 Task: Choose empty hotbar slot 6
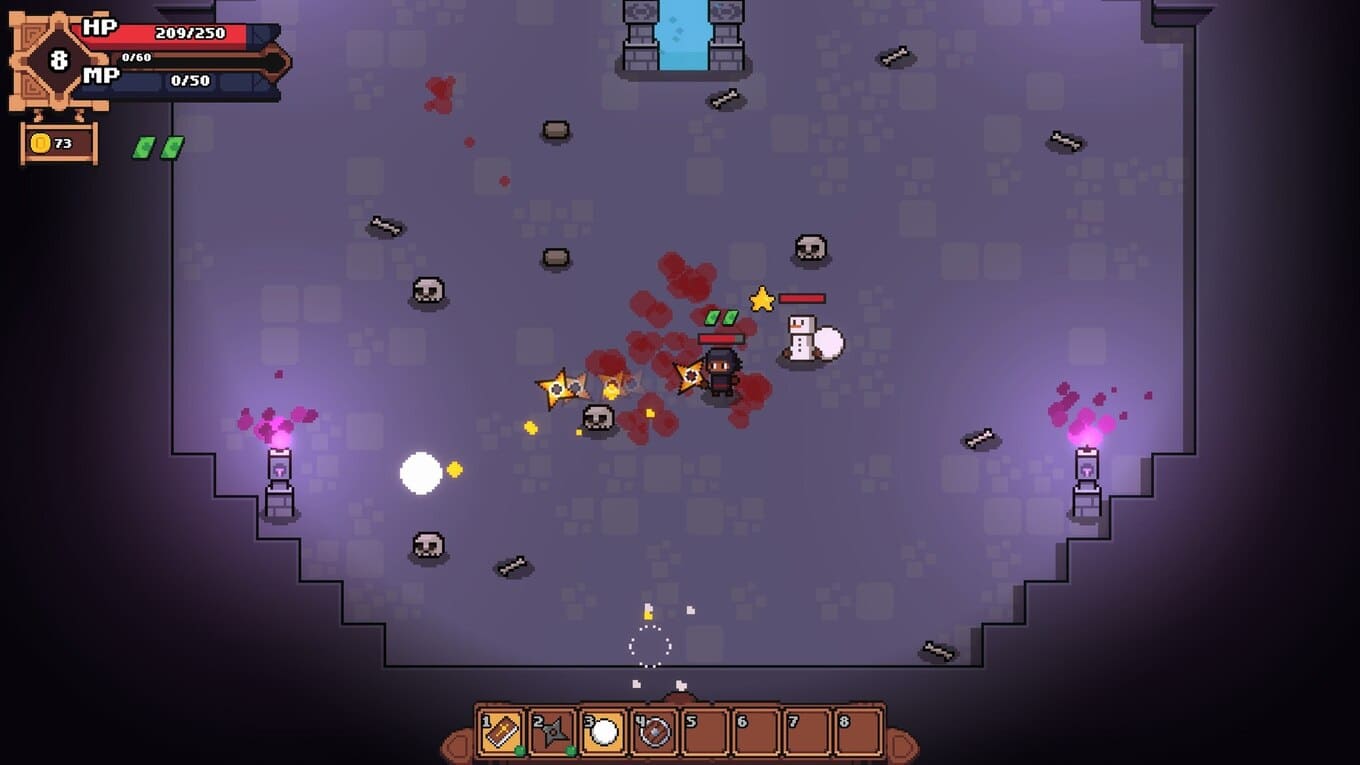tap(756, 733)
